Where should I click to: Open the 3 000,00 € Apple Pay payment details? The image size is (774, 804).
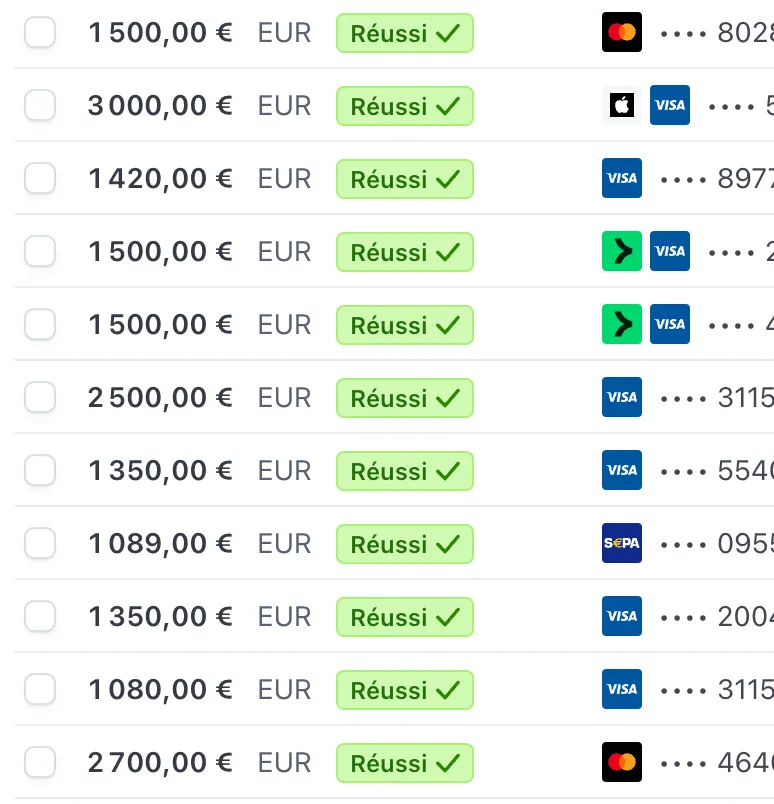160,105
